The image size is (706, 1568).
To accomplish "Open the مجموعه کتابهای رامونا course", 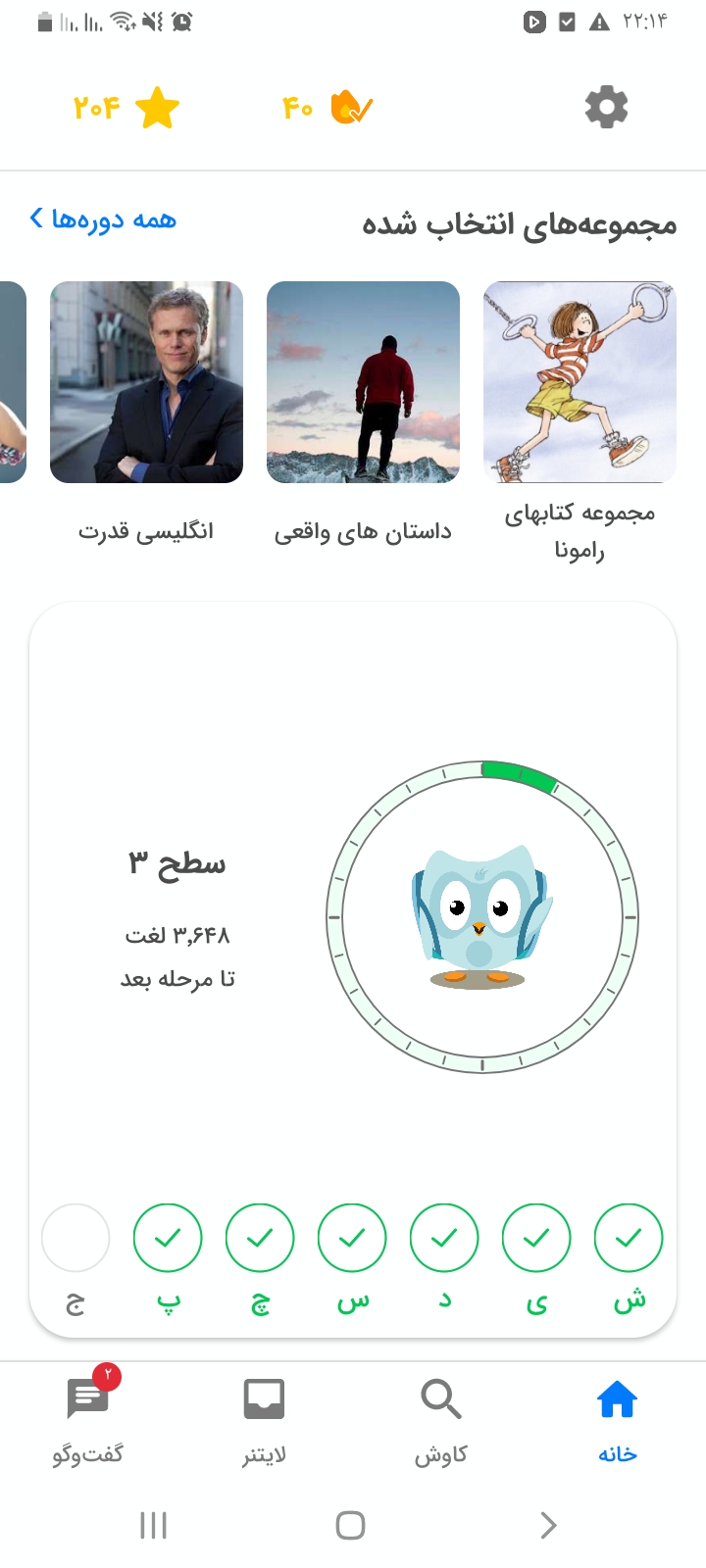I will pos(580,423).
